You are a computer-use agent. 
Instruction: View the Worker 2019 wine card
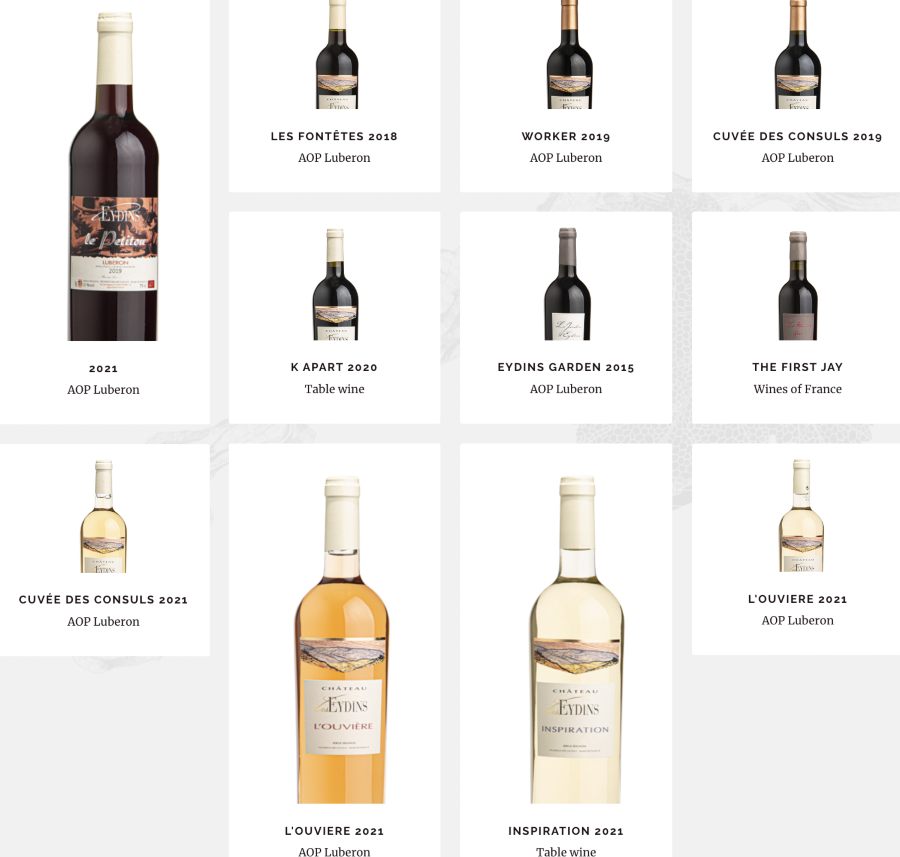pyautogui.click(x=566, y=136)
